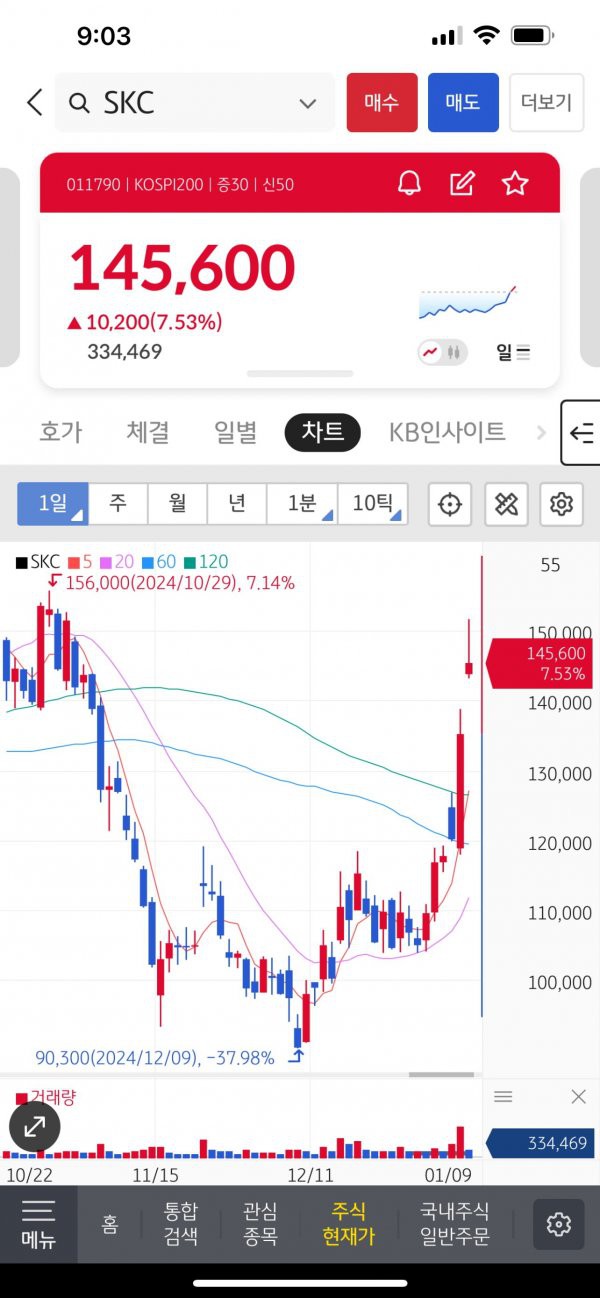
Task: Set a price alert with the bell icon
Action: point(409,183)
